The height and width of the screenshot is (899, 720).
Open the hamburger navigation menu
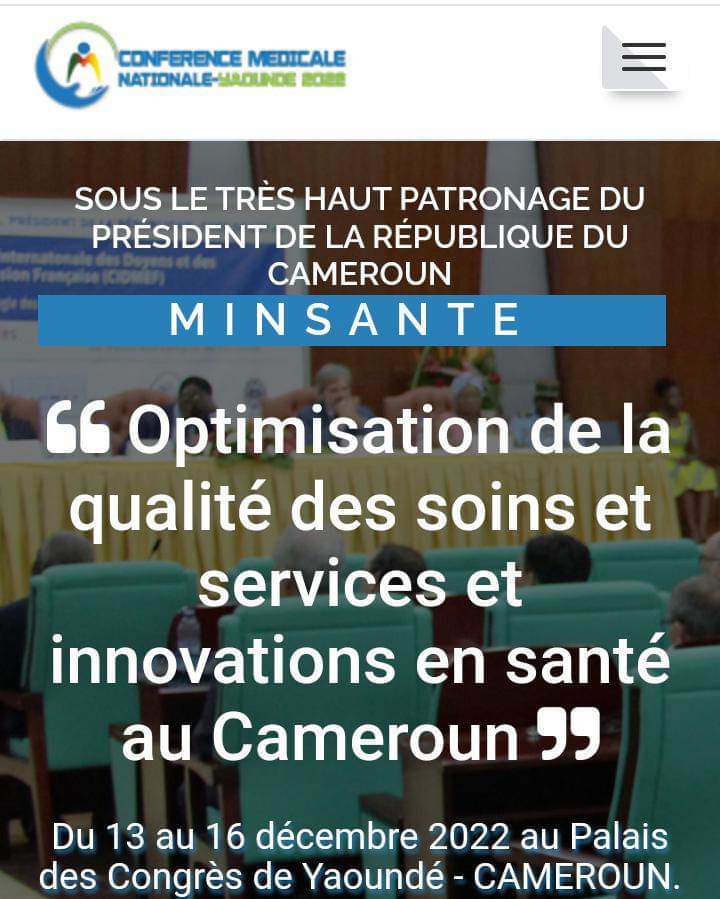click(x=643, y=58)
